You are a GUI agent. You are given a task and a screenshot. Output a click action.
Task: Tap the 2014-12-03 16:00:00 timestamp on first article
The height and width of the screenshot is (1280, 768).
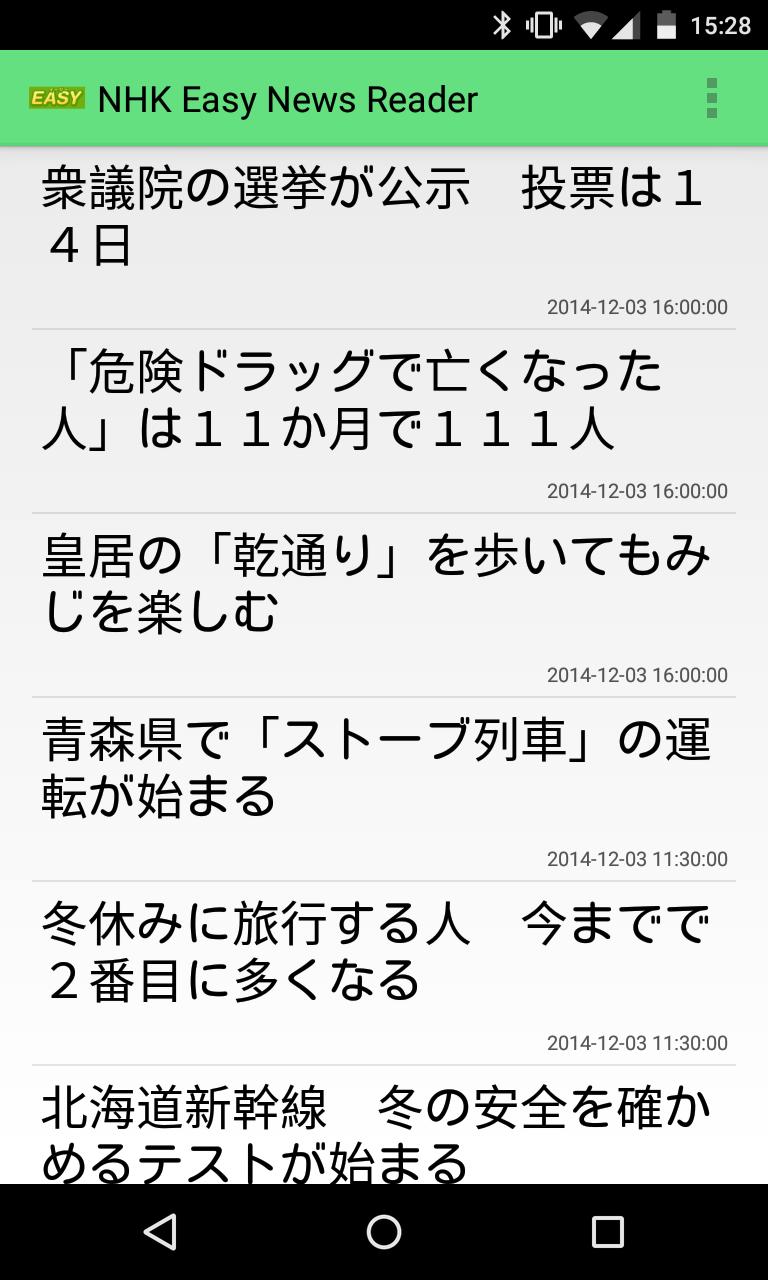pos(636,307)
